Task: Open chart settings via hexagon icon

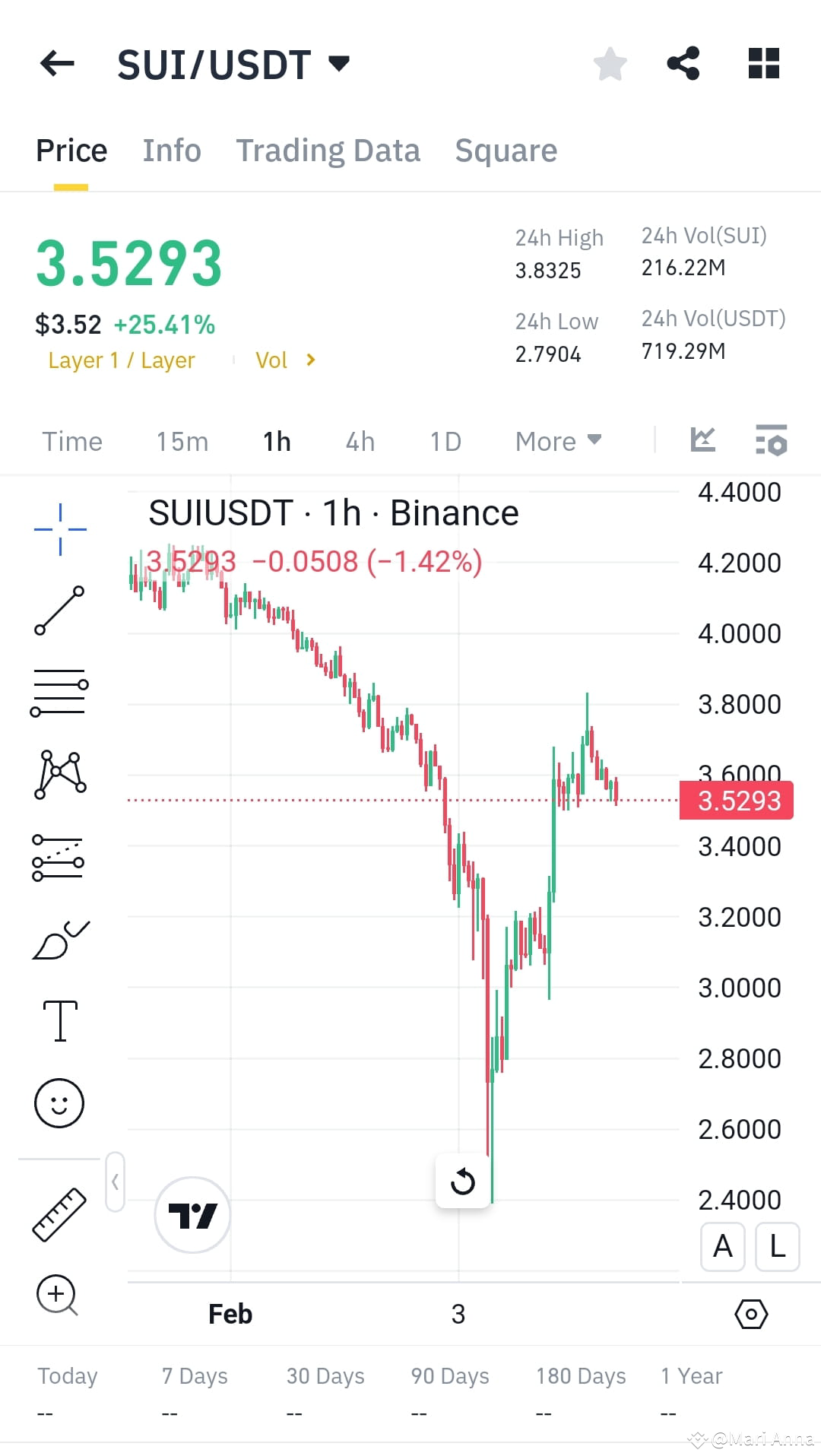Action: pos(751,1313)
